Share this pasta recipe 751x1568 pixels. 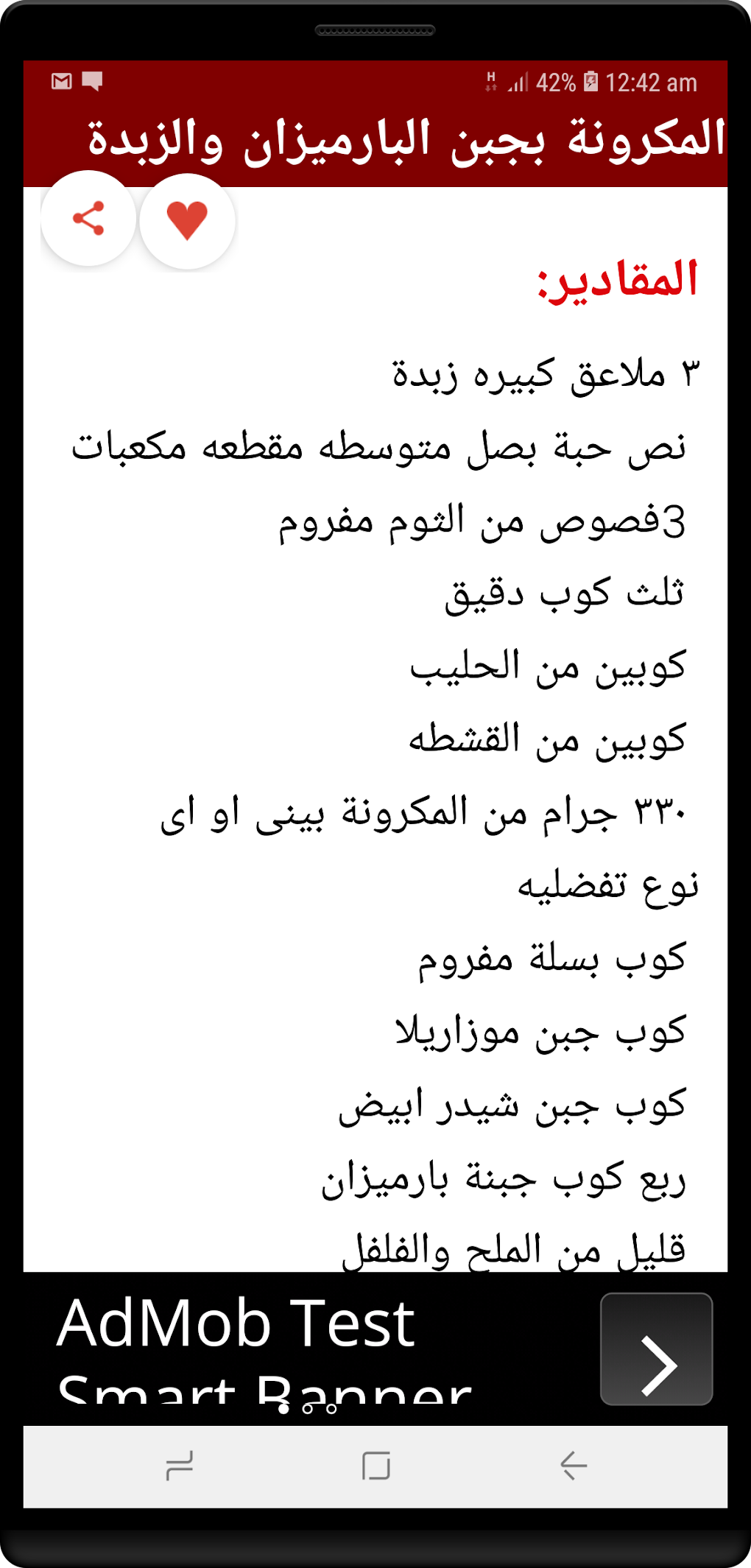point(88,219)
